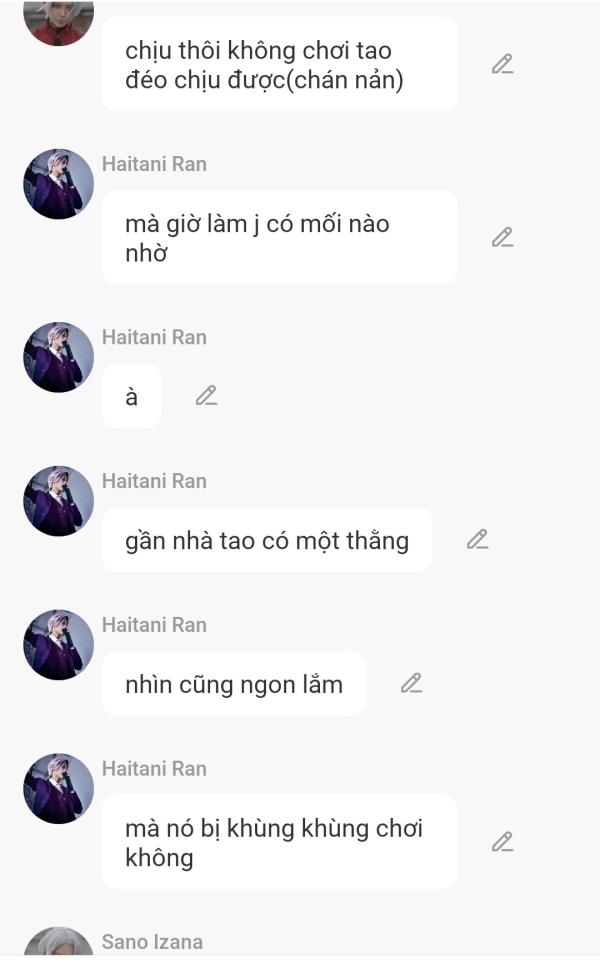Open Haitani Ran's avatar beside "mà giờ làm j"

pos(58,184)
